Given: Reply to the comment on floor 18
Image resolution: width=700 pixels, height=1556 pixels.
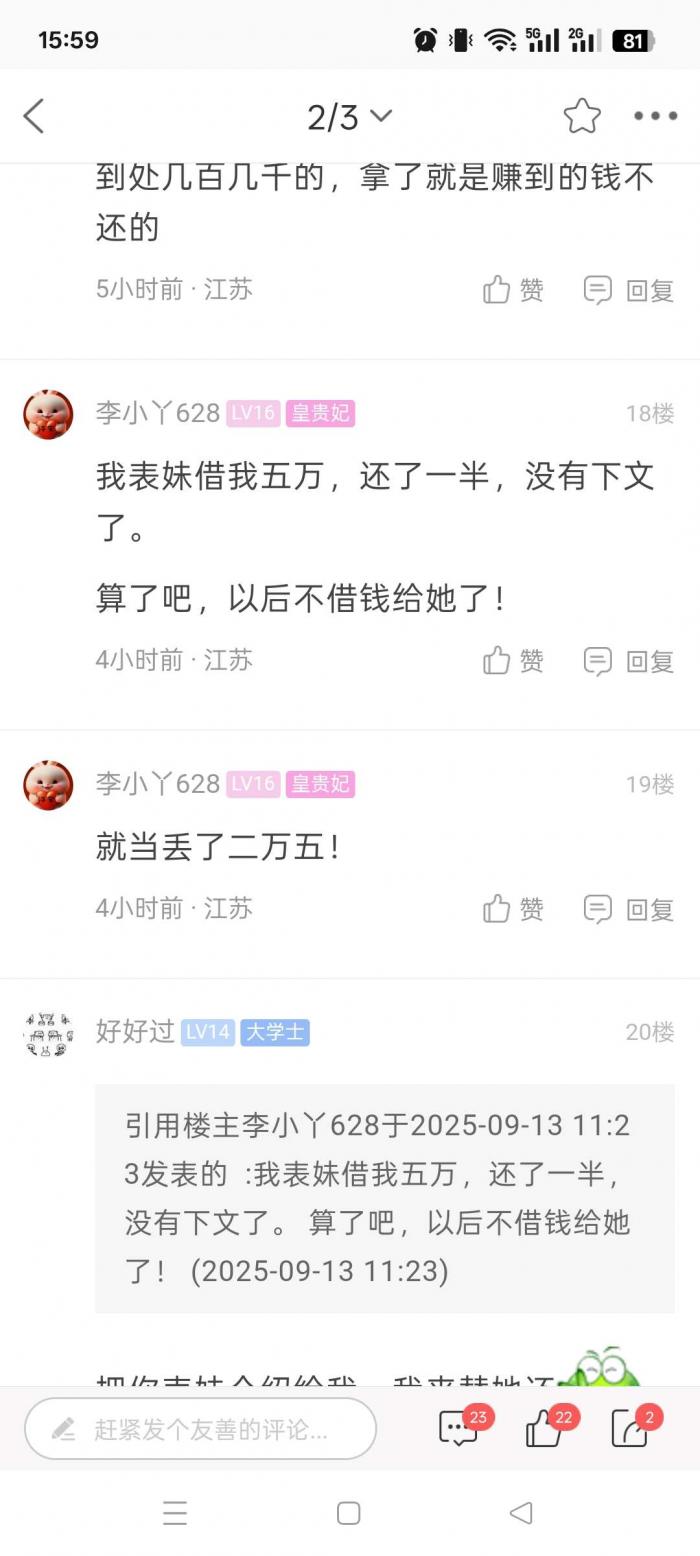Looking at the screenshot, I should pyautogui.click(x=629, y=661).
